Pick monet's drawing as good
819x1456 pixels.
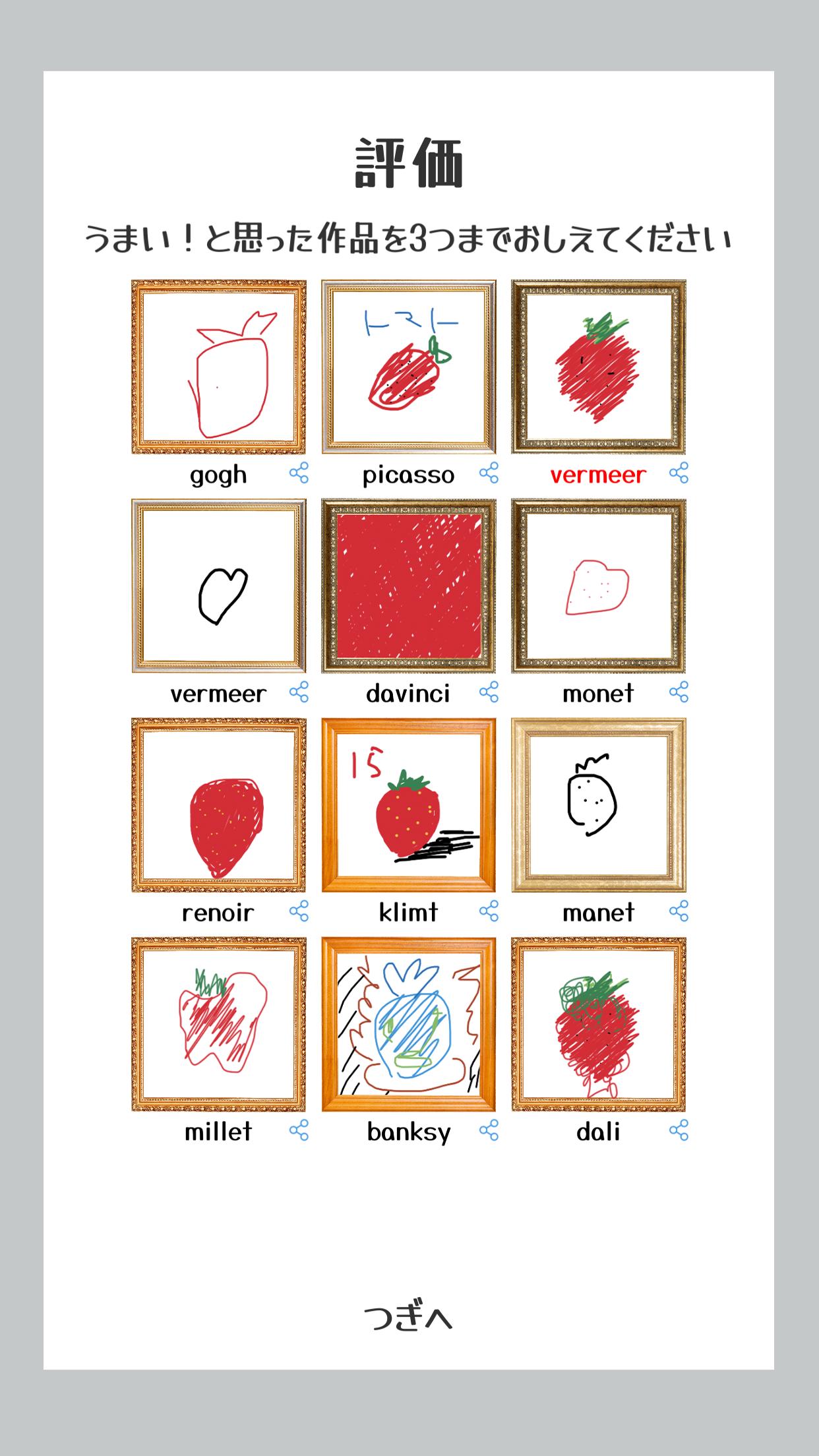(598, 586)
